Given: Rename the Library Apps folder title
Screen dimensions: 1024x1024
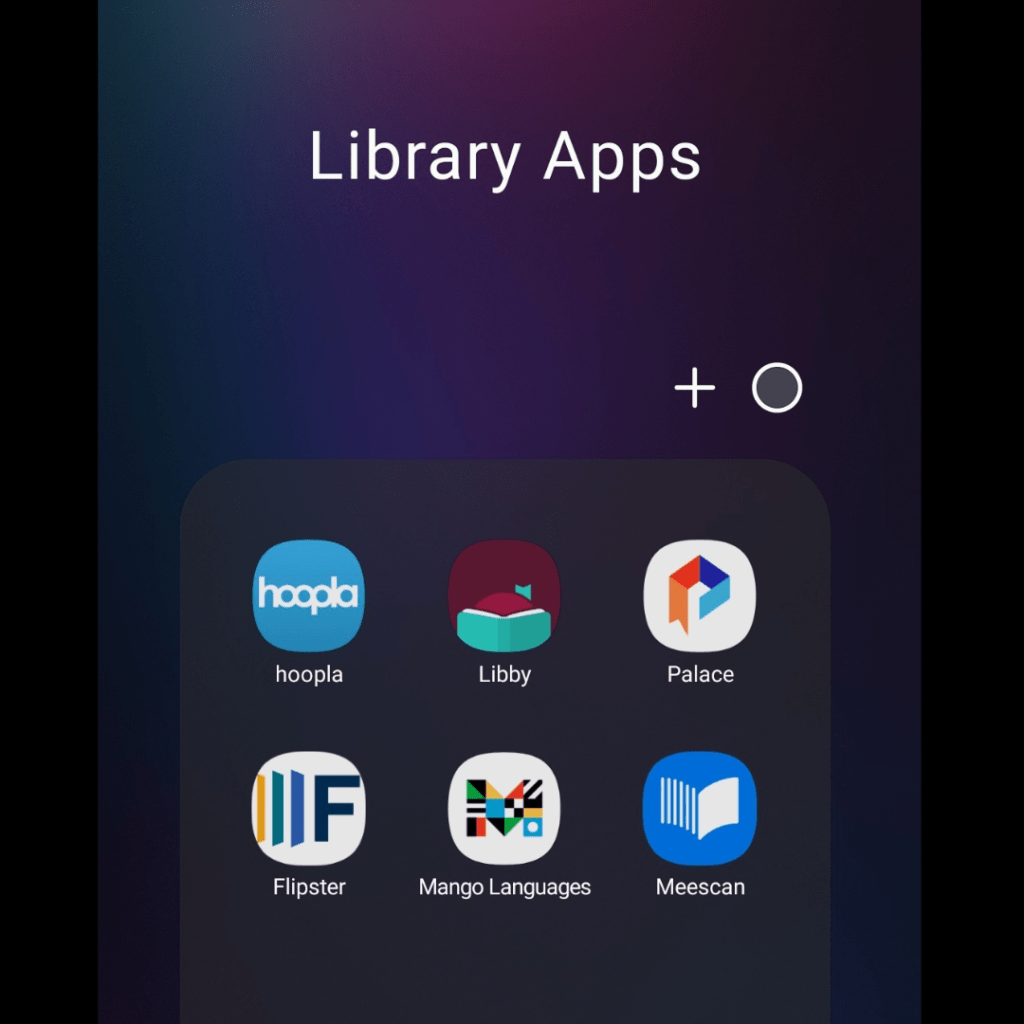Looking at the screenshot, I should [505, 157].
